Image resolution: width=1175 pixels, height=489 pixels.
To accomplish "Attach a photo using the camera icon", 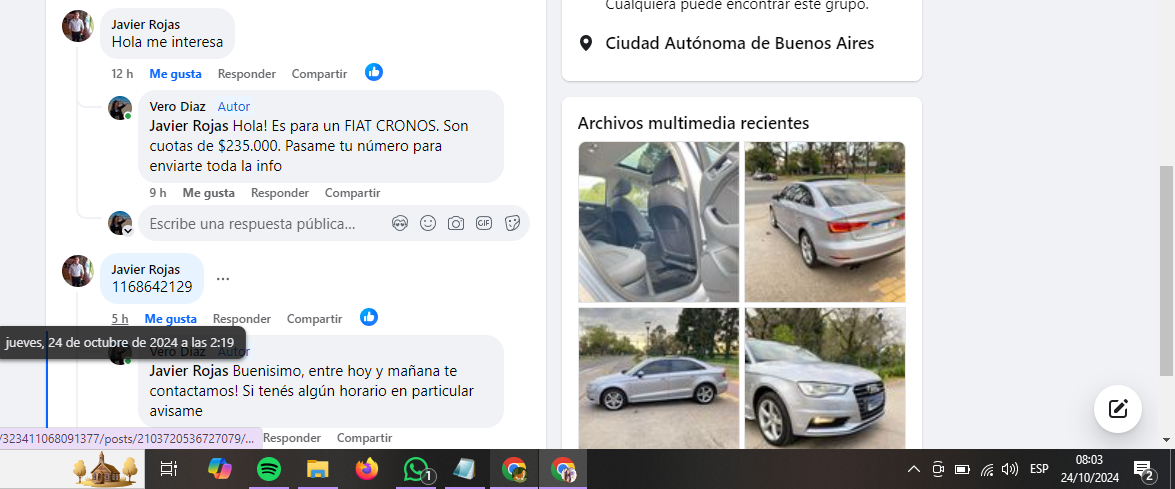I will [x=456, y=224].
